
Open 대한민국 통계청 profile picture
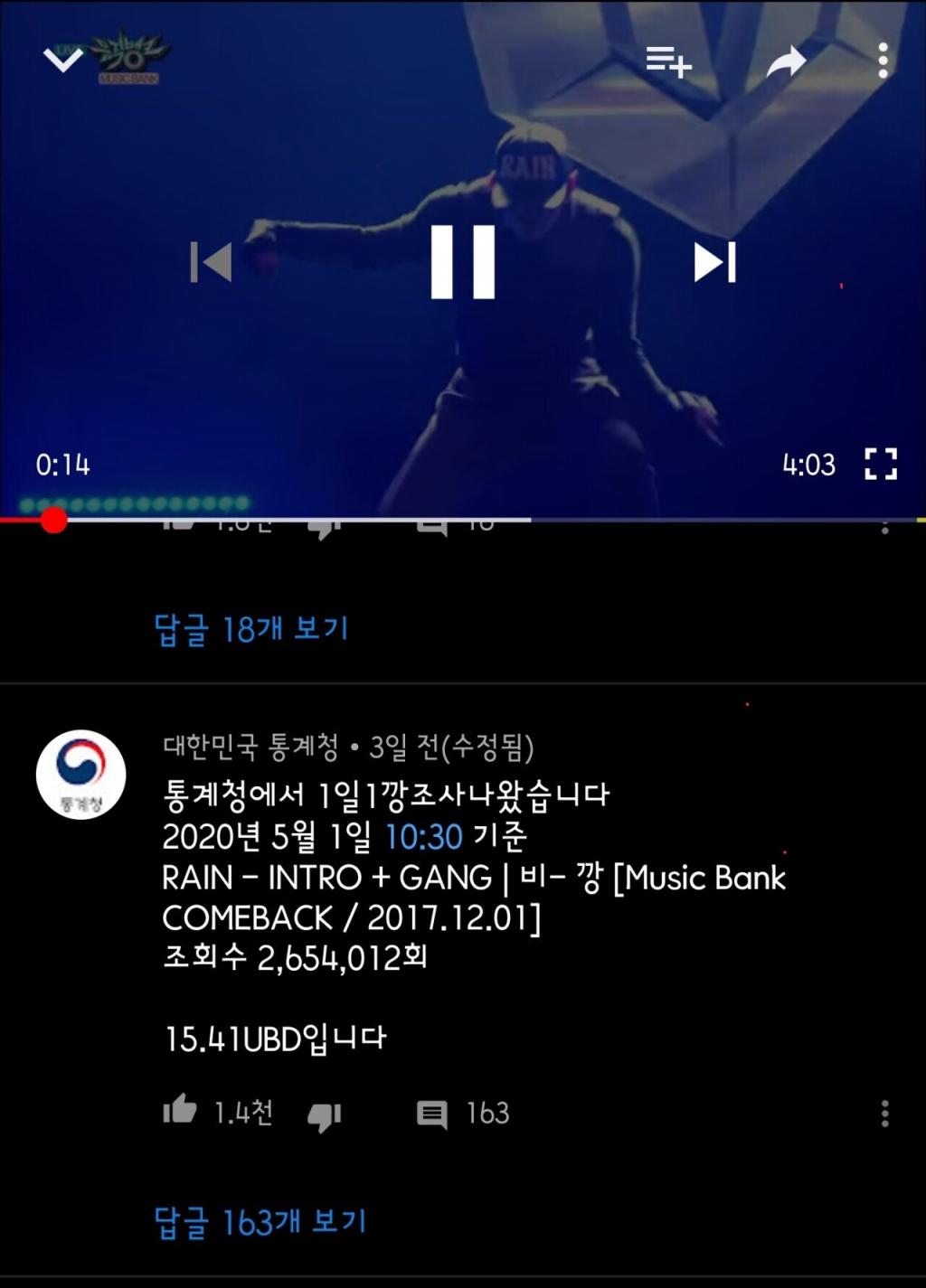point(81,775)
